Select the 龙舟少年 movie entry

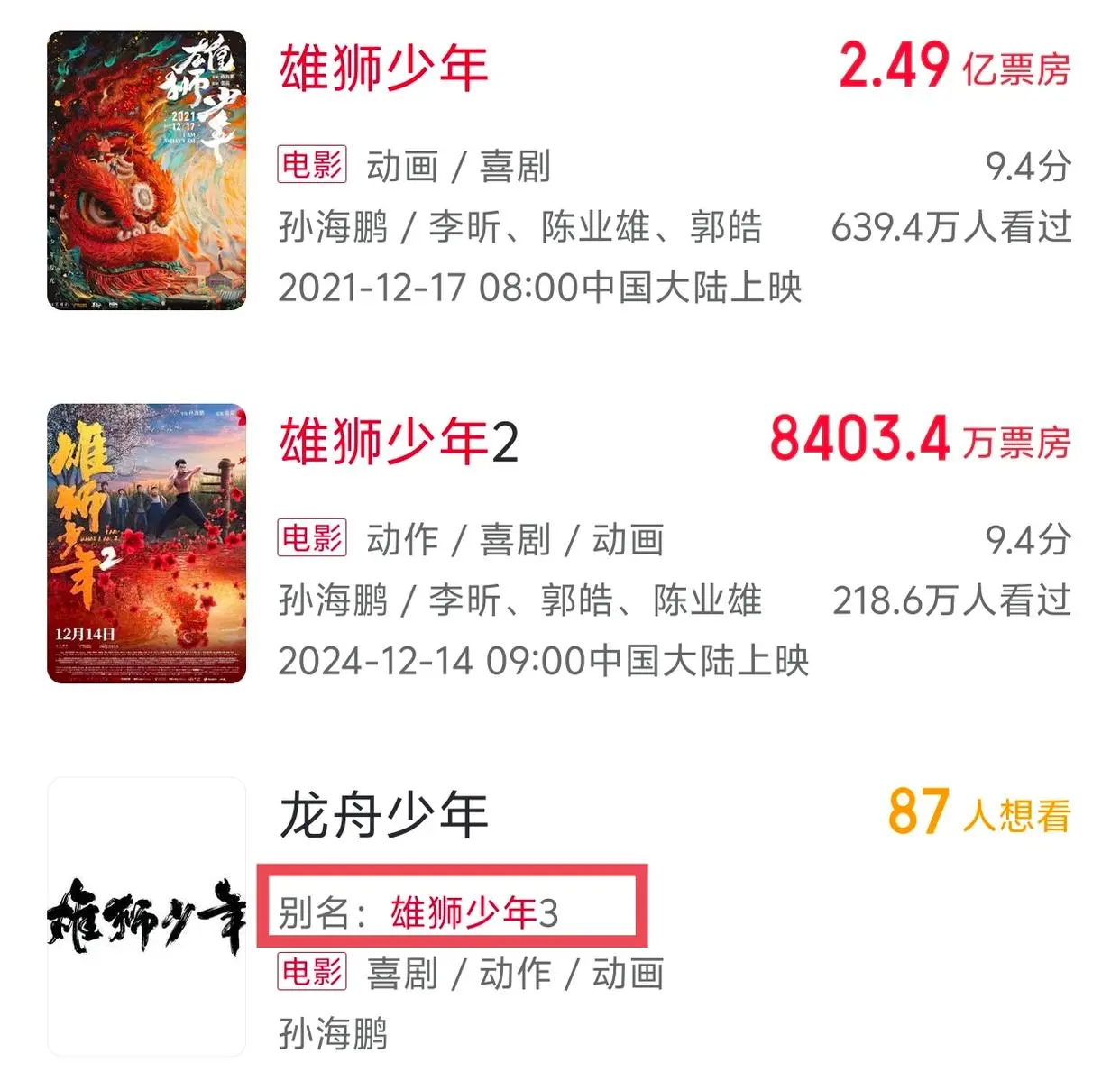(383, 815)
